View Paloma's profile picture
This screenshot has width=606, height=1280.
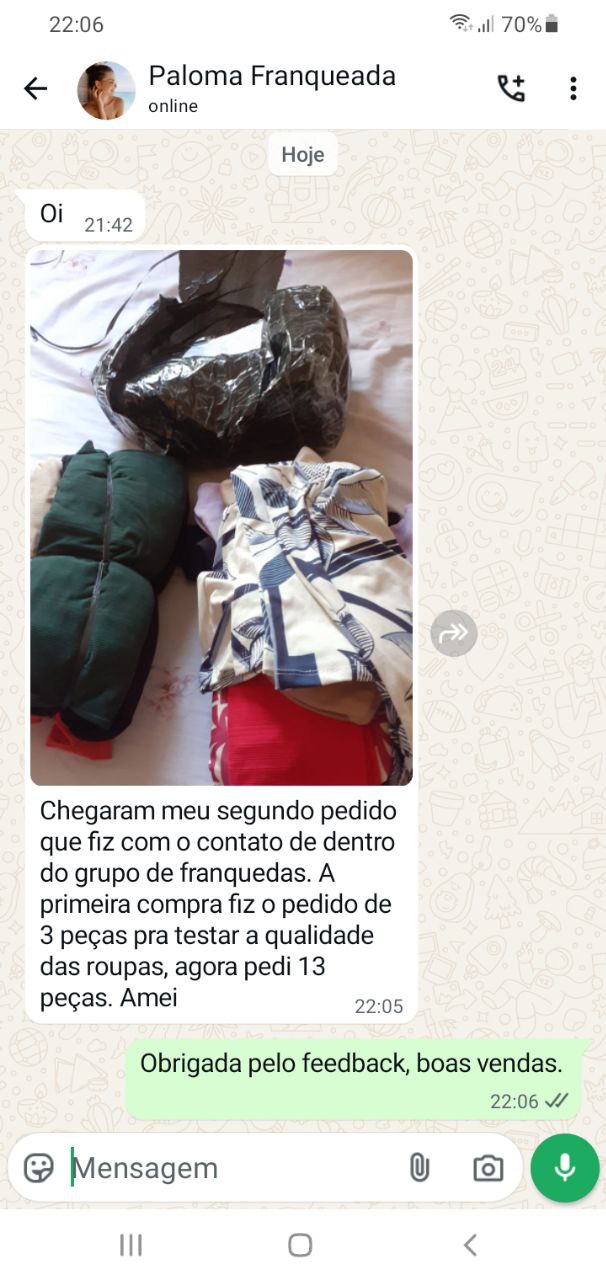106,90
